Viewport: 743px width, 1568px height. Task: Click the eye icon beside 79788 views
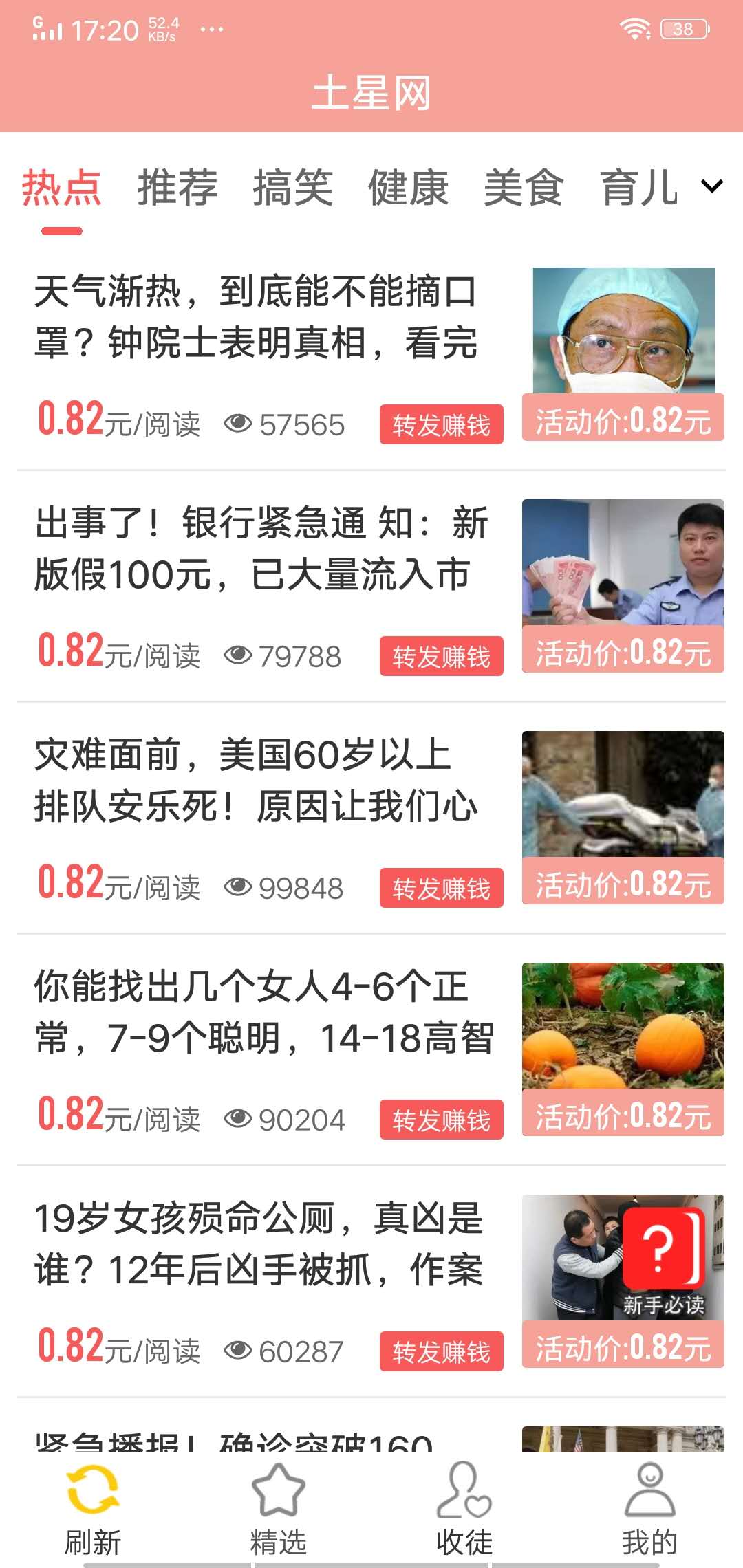(237, 657)
